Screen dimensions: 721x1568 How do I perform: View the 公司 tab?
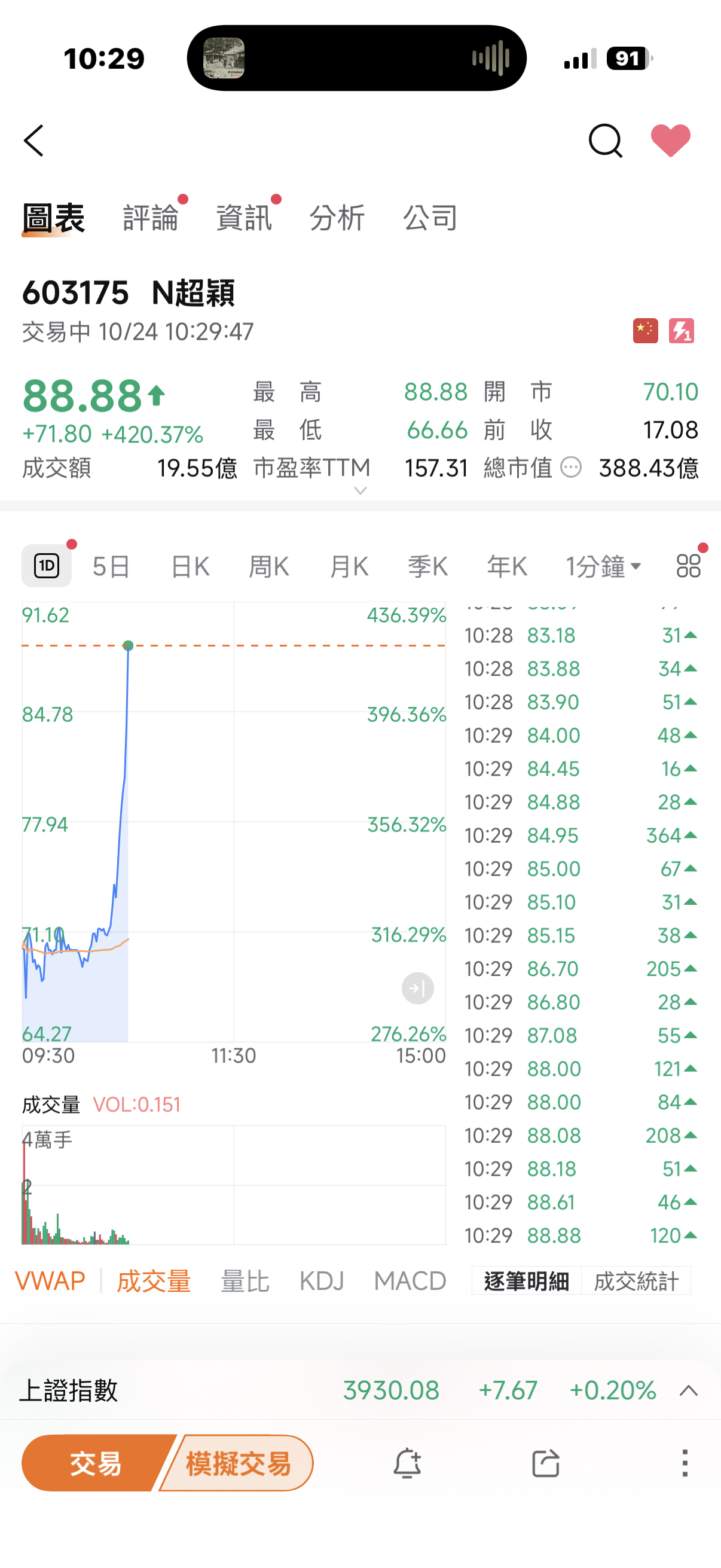(x=430, y=218)
